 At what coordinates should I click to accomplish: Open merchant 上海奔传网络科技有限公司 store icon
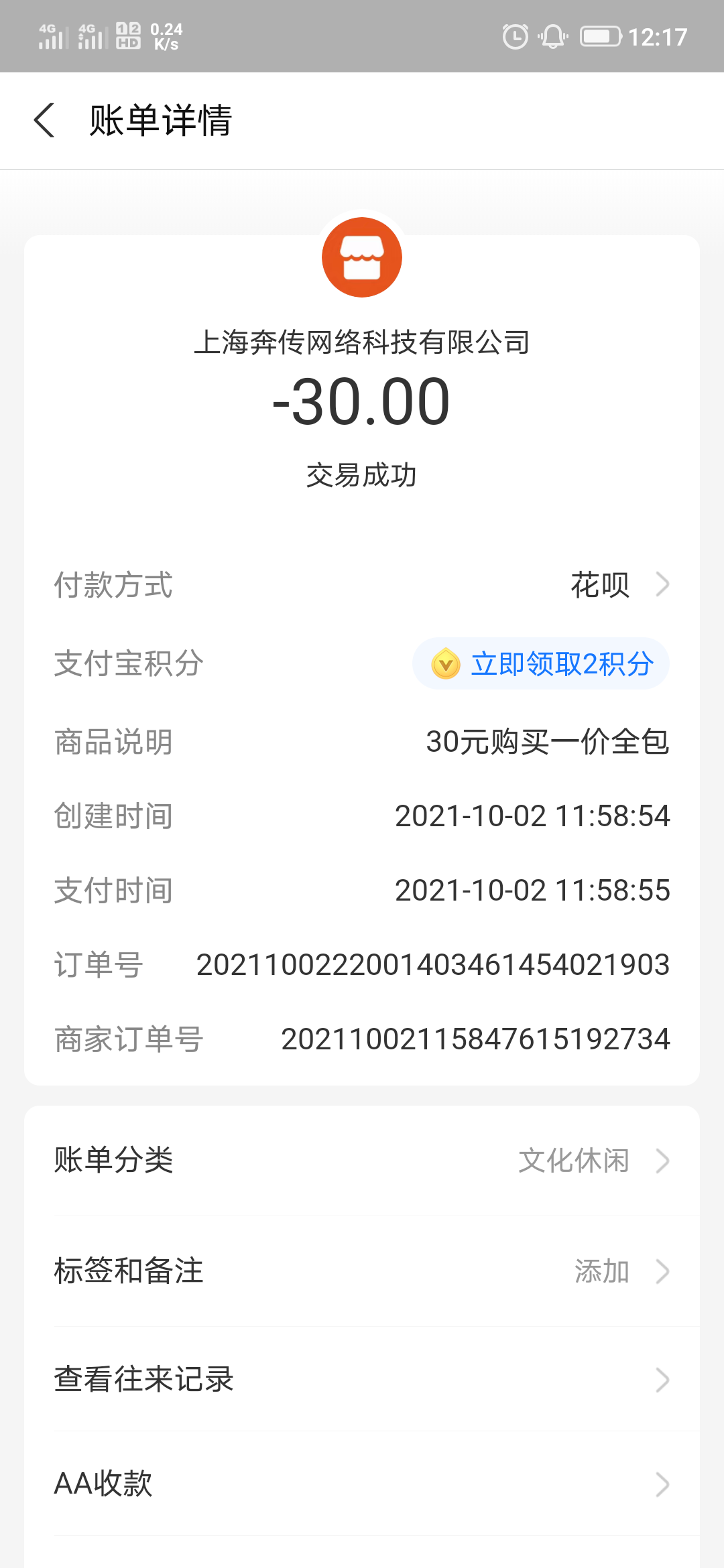tap(362, 257)
